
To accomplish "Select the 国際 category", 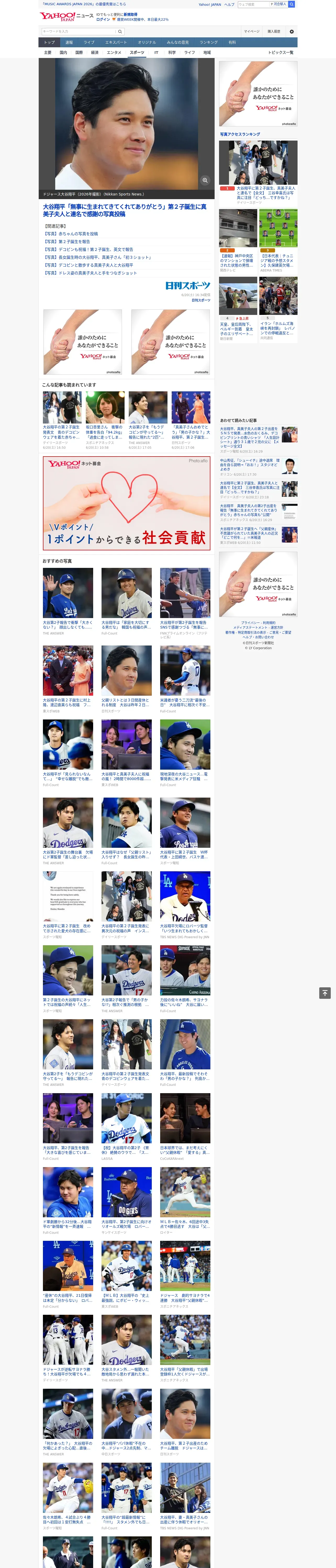I will click(x=79, y=52).
